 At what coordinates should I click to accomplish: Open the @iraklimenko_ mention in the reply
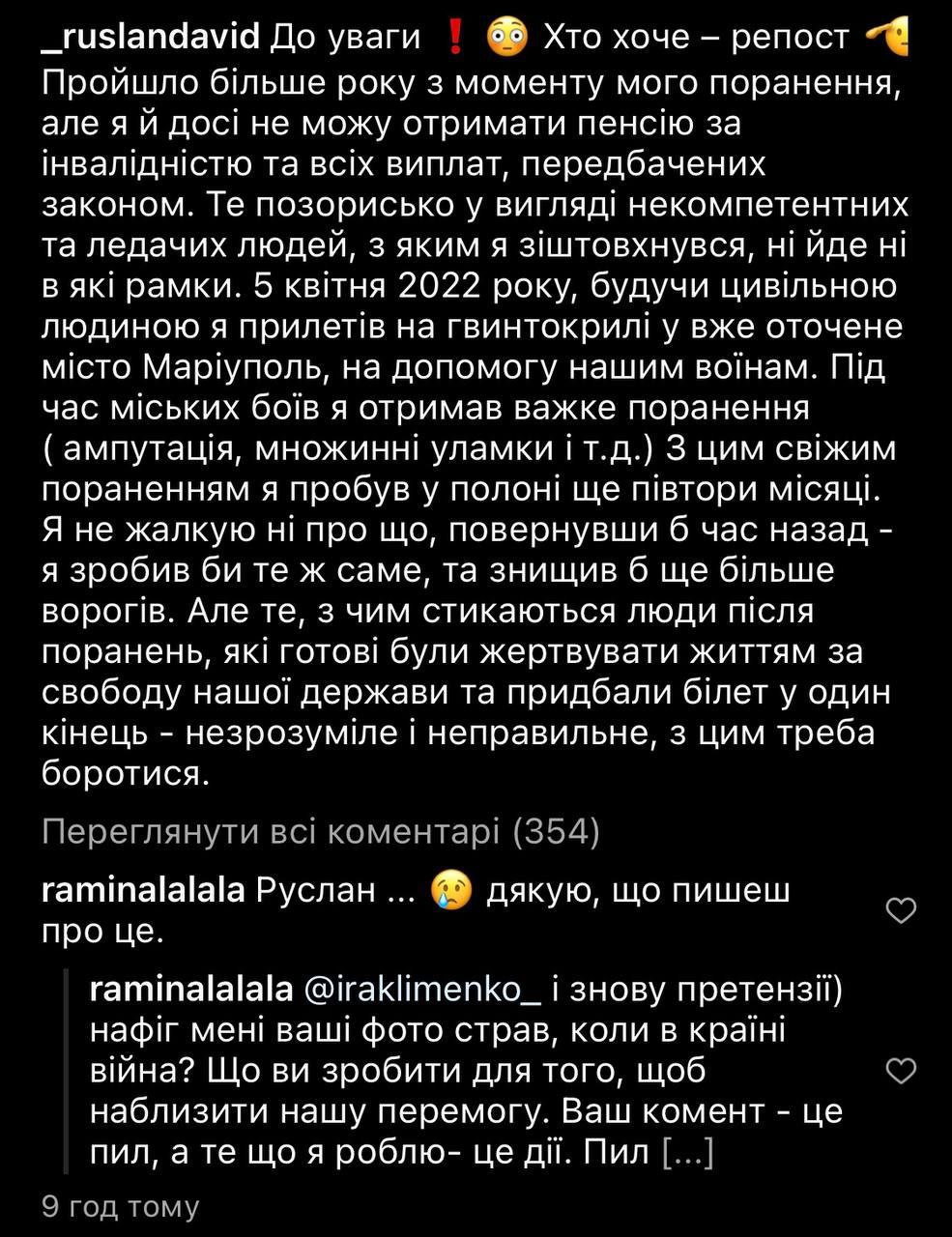click(422, 990)
